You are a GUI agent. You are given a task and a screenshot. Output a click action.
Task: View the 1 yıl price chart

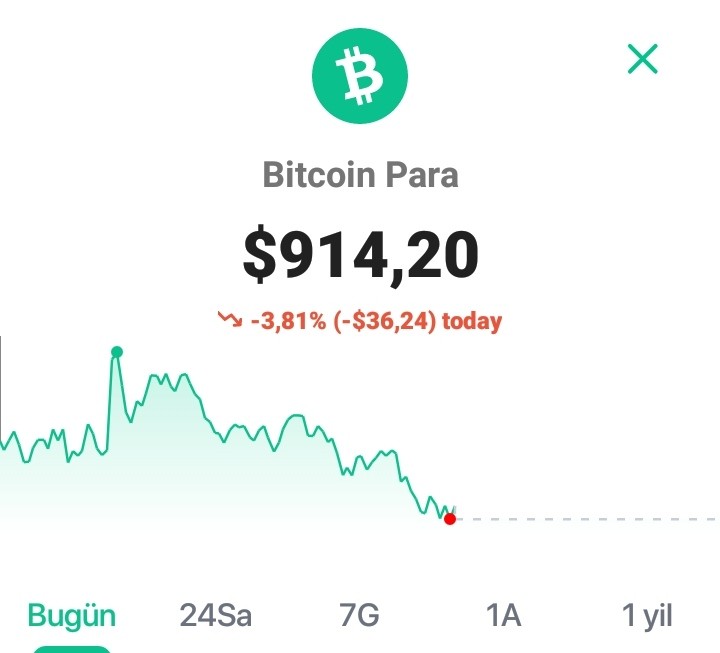pos(647,615)
